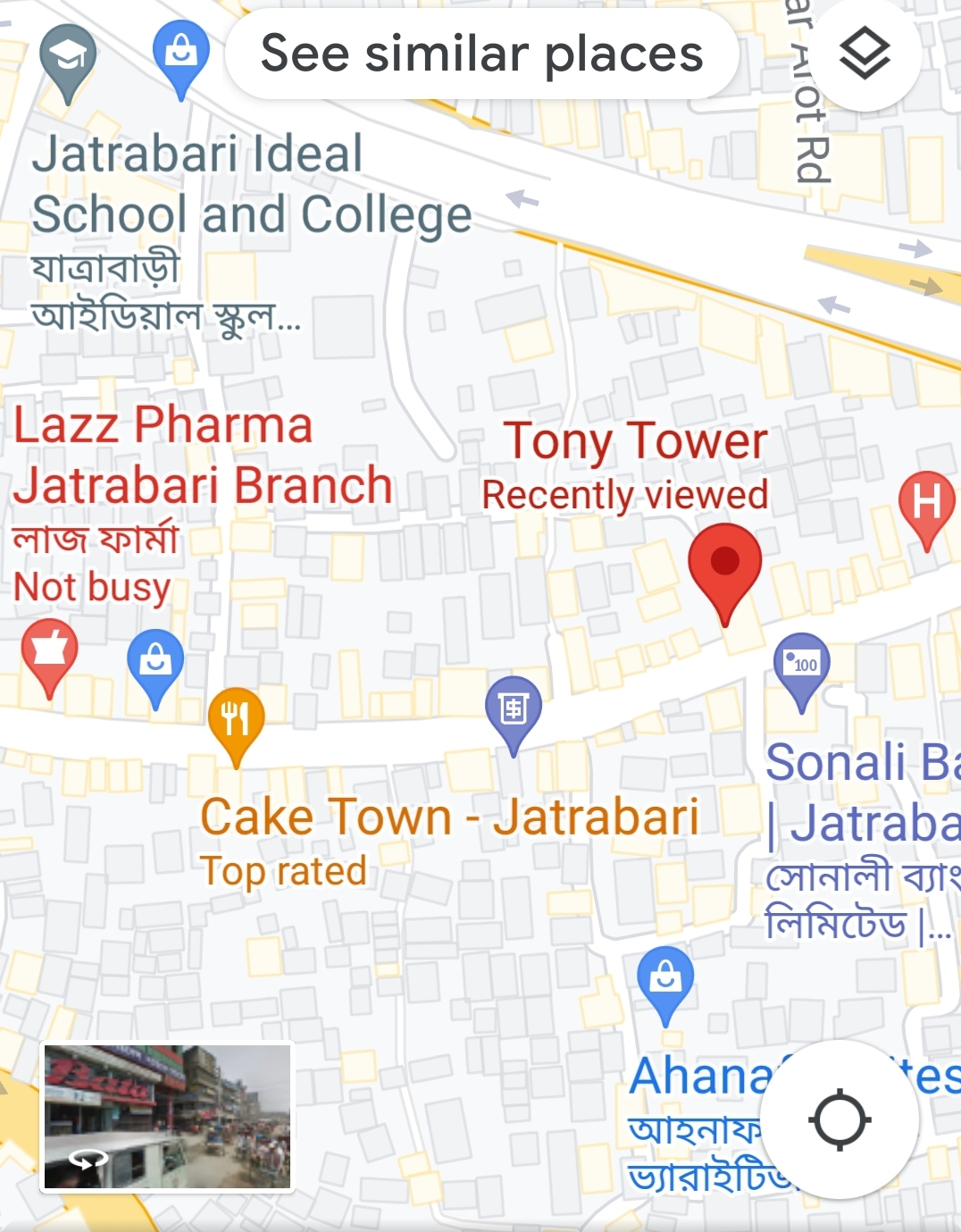Open Cake Town - Jatrabari restaurant marker

pos(236,718)
